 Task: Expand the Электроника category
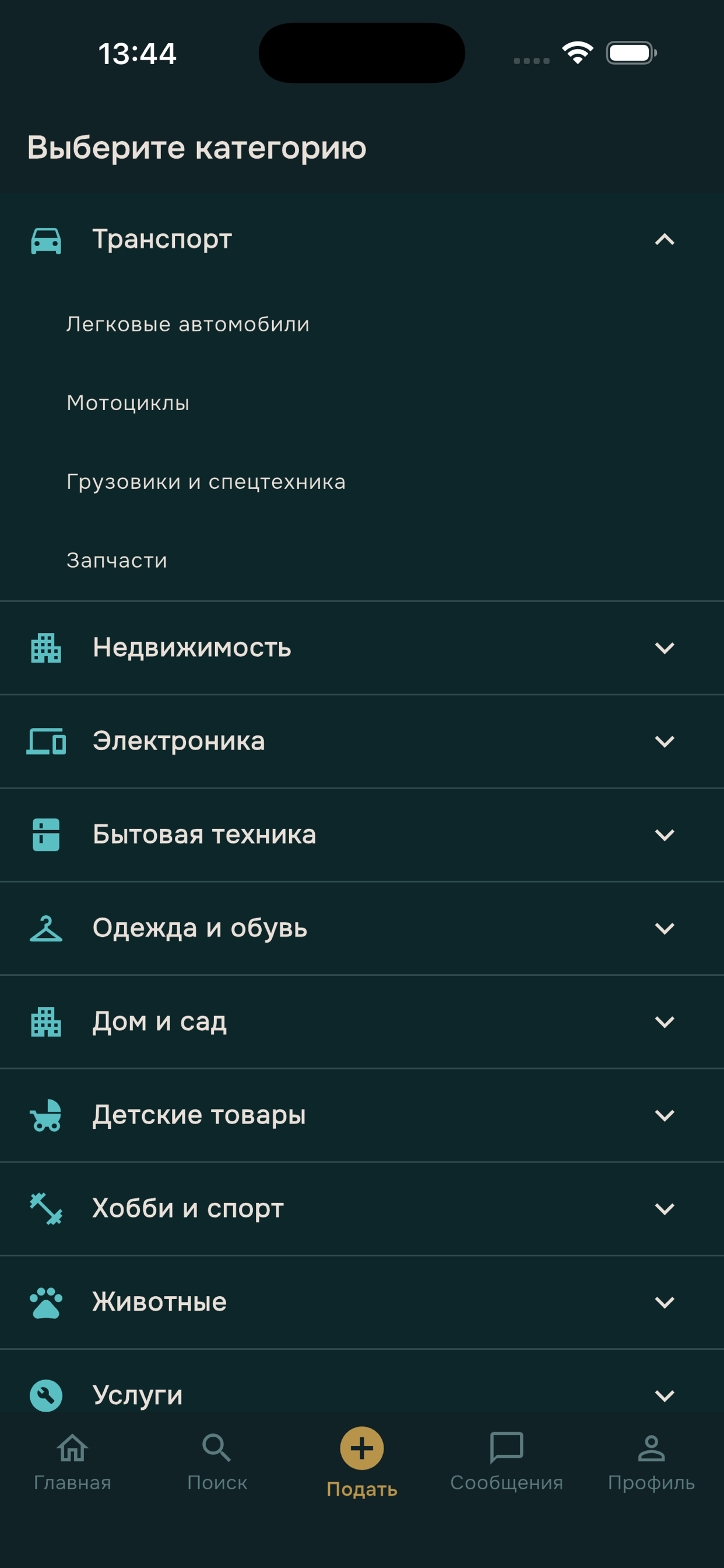(666, 741)
